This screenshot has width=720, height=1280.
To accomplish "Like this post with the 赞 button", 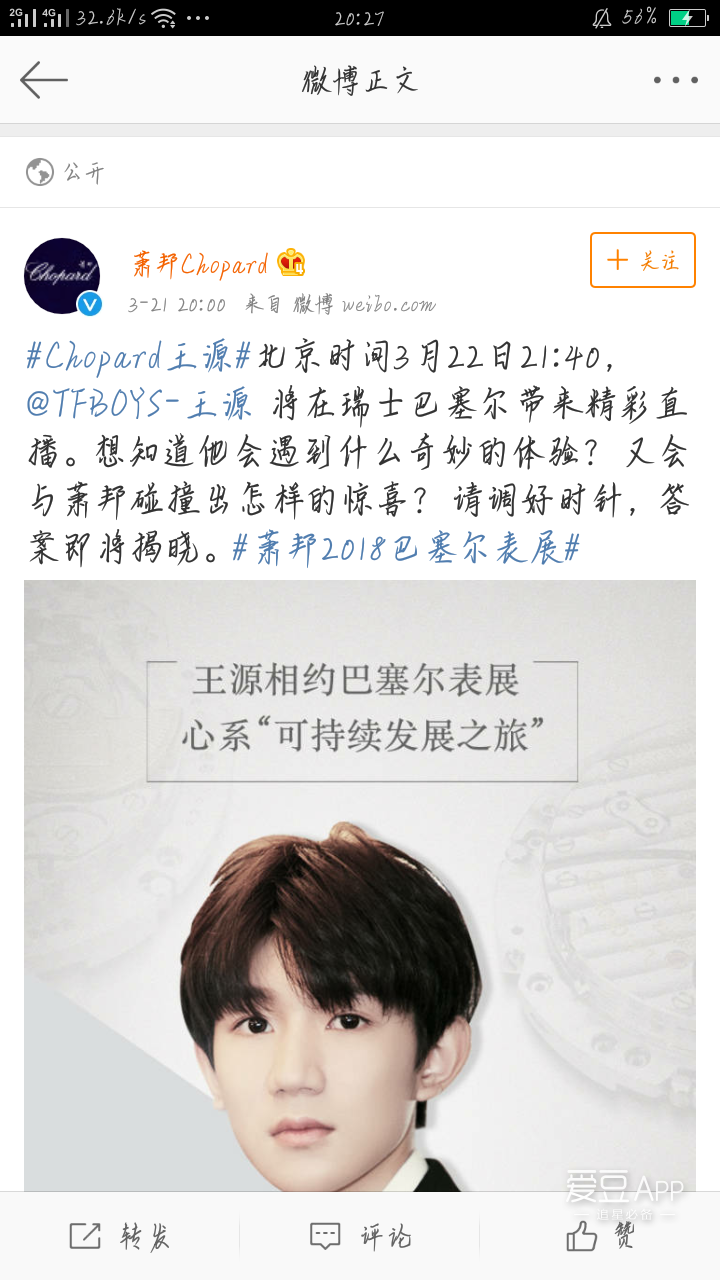I will click(600, 1236).
